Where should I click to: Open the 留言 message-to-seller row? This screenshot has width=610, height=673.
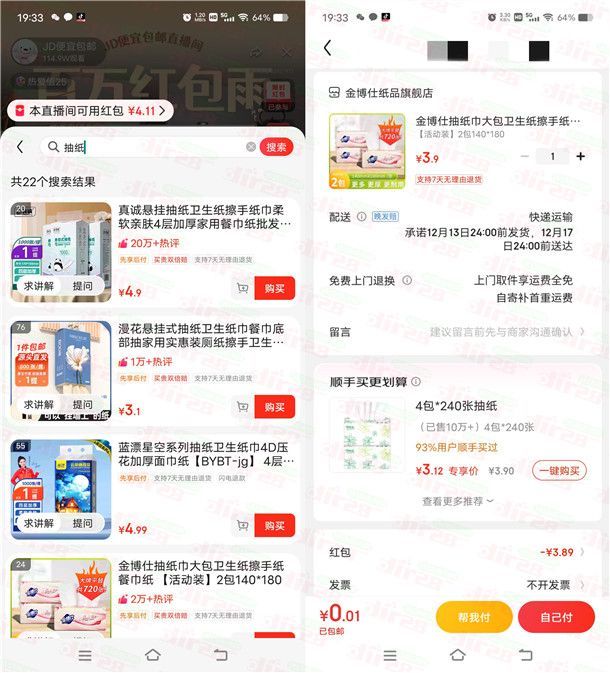click(460, 331)
